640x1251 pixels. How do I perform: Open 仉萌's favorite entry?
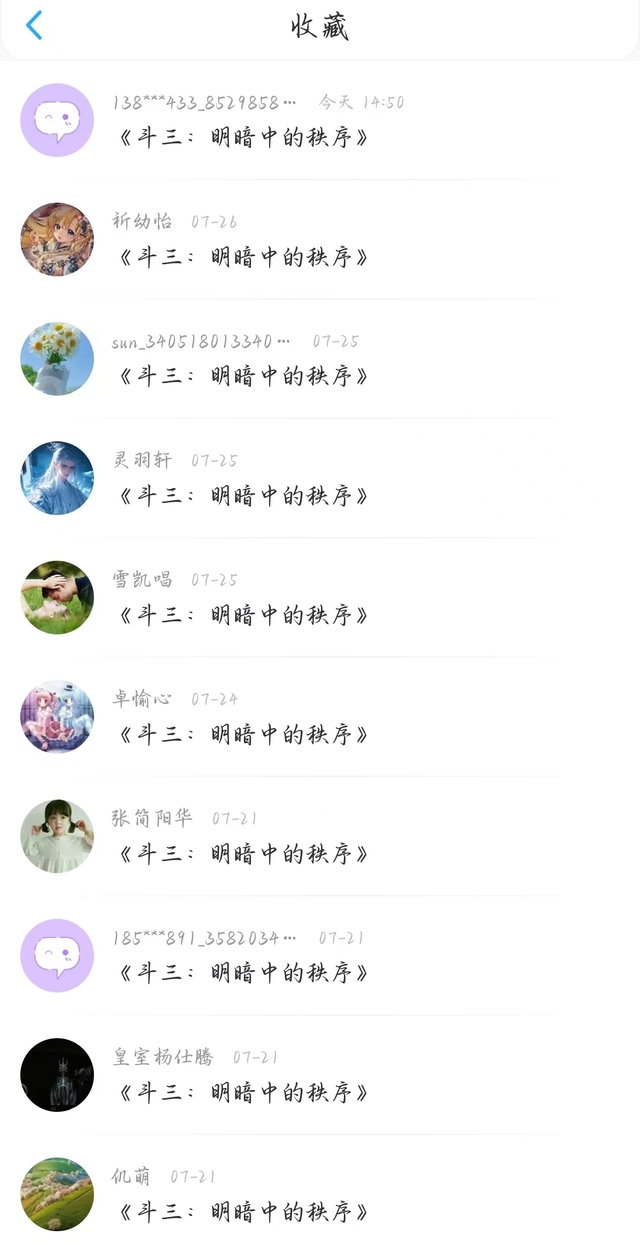(x=243, y=1212)
